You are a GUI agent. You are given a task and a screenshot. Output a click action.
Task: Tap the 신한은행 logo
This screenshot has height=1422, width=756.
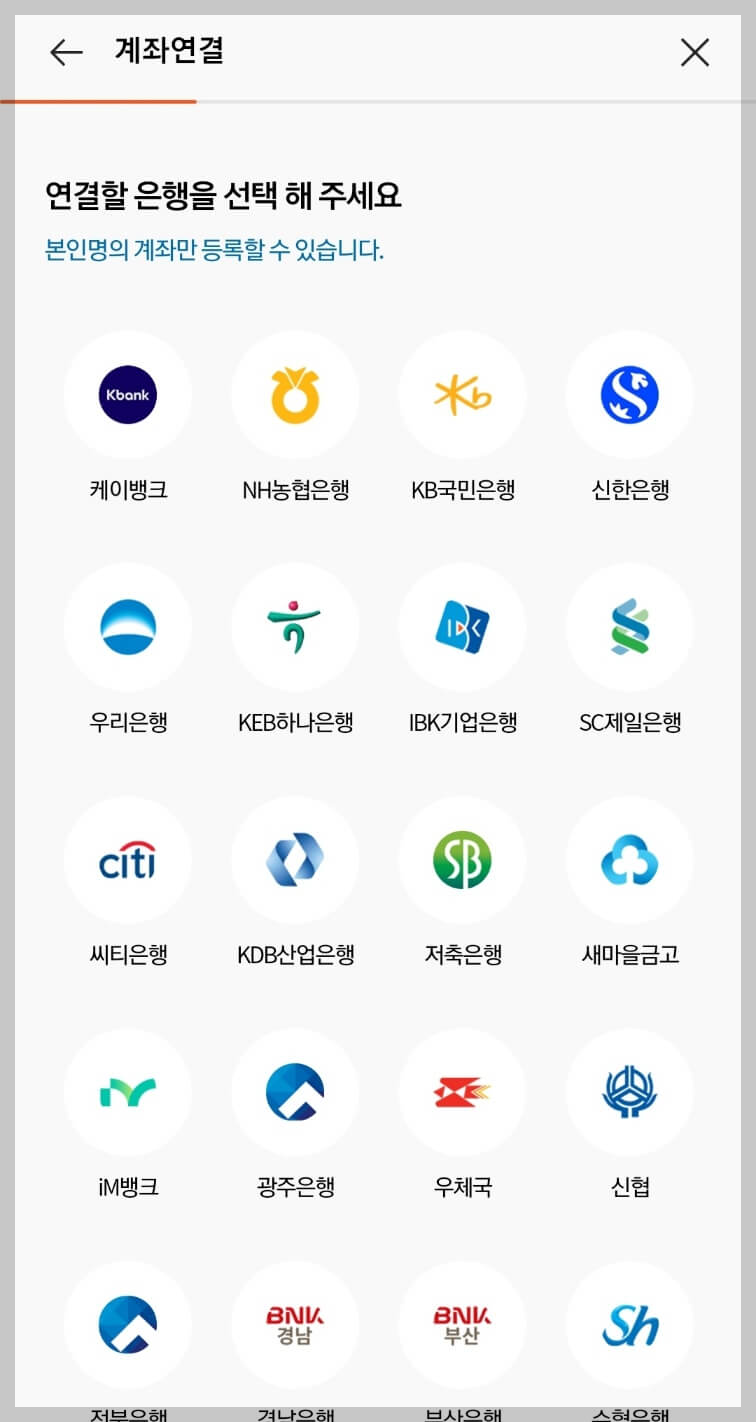point(629,394)
